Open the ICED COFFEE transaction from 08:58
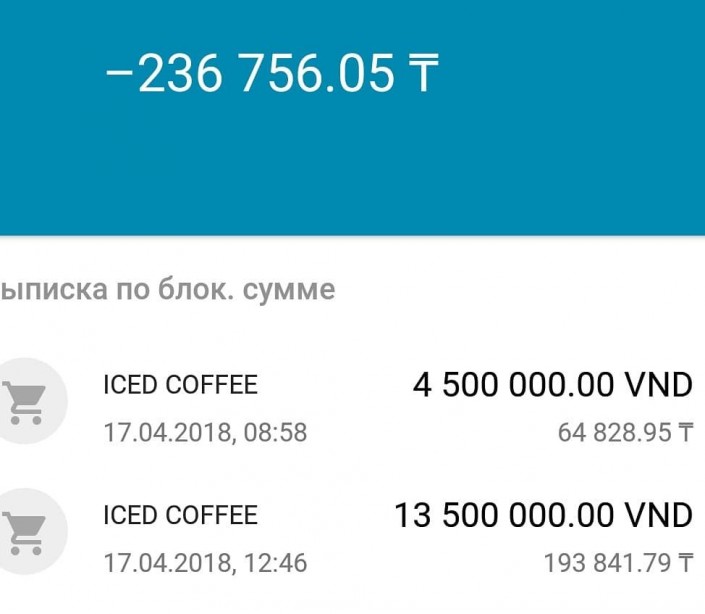This screenshot has height=614, width=705. pos(352,408)
